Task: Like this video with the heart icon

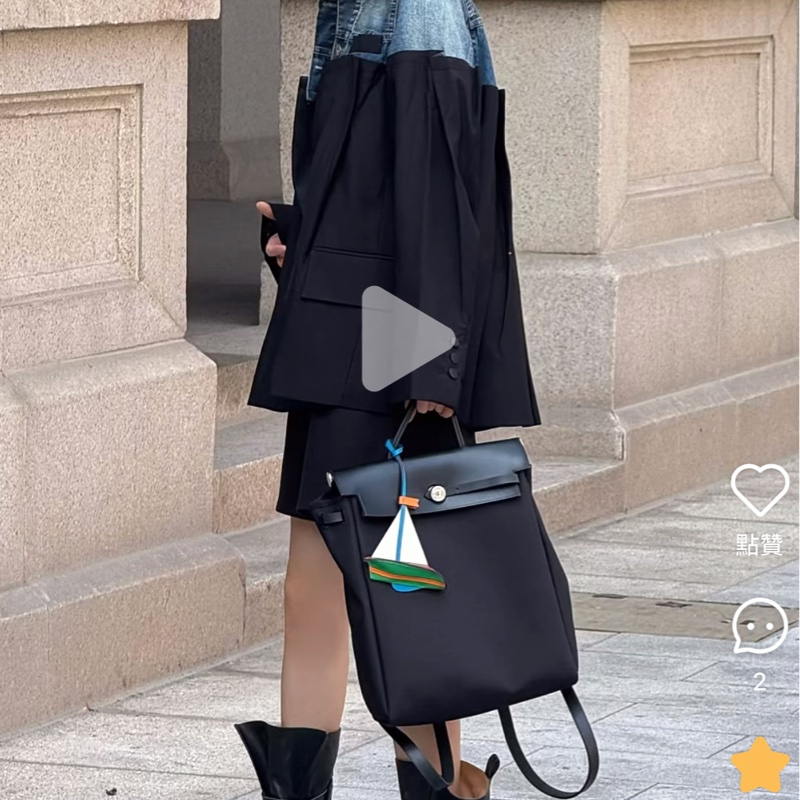Action: [759, 490]
